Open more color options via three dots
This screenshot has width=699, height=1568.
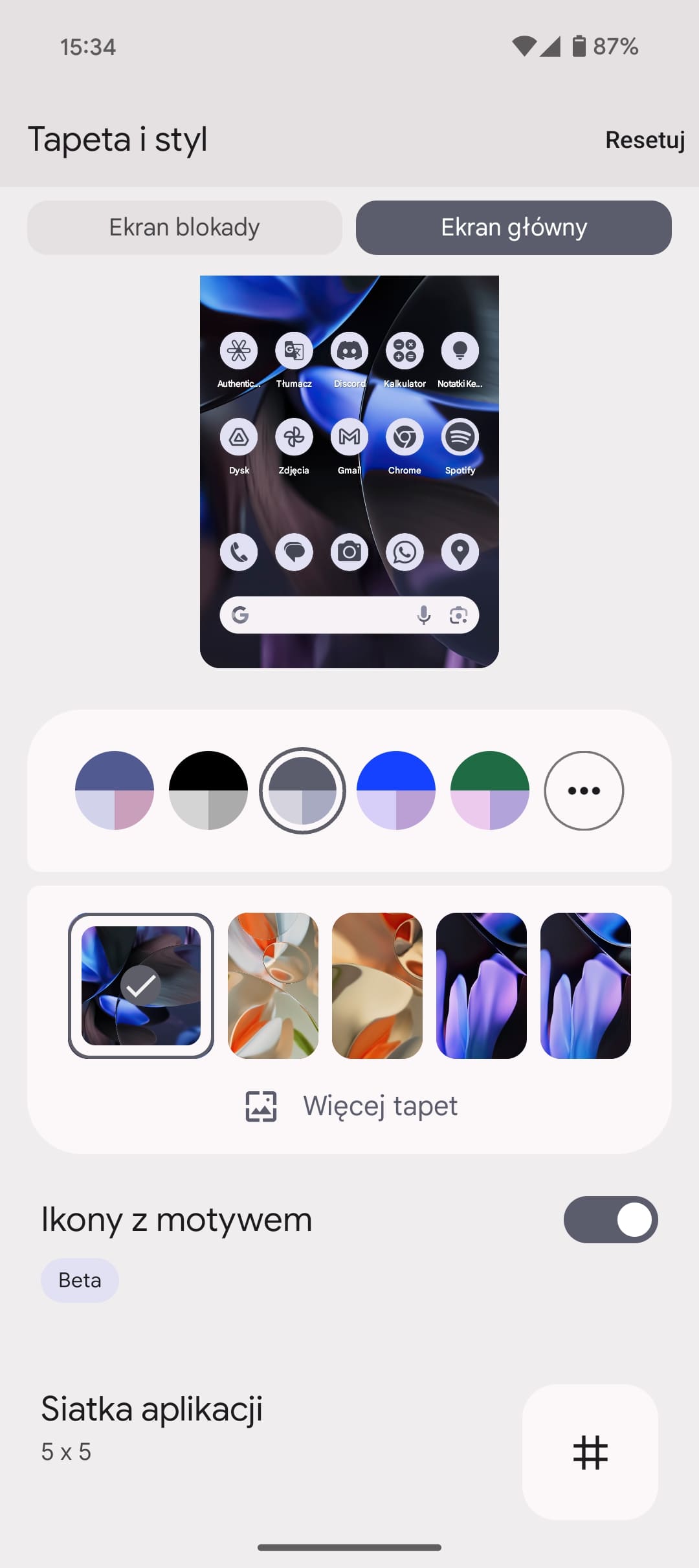[x=584, y=790]
